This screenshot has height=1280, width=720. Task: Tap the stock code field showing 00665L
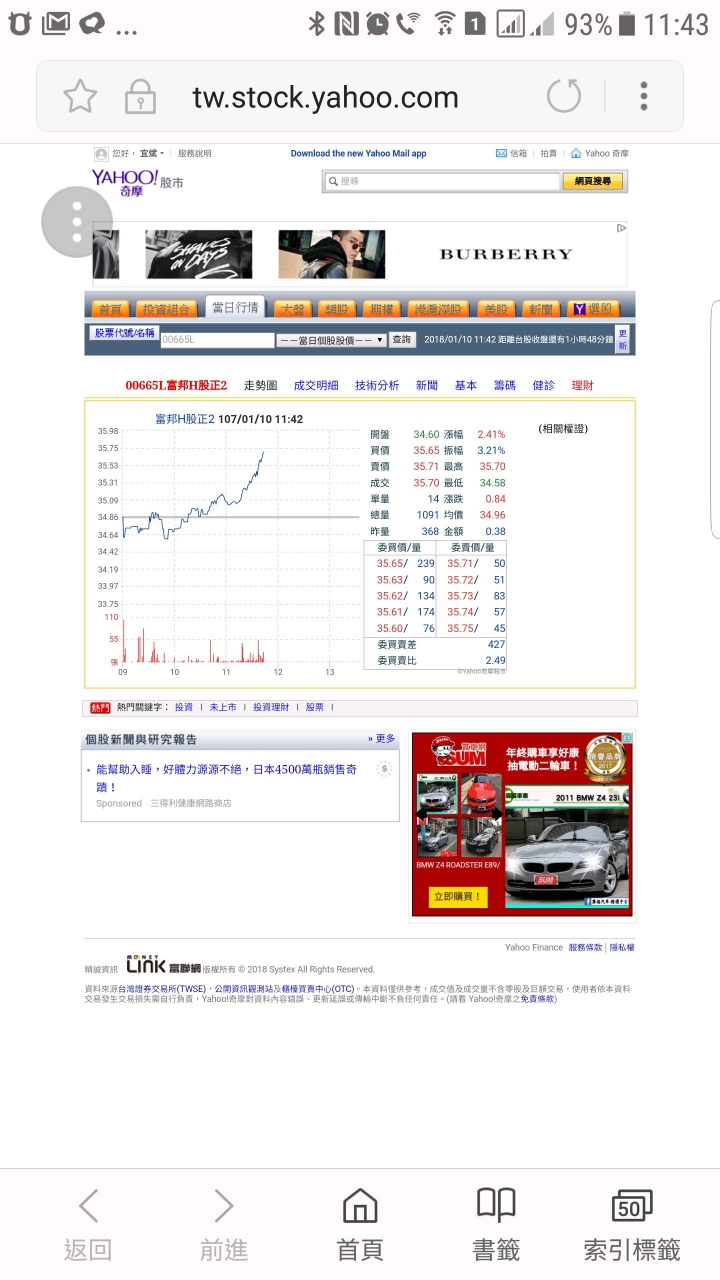(x=217, y=340)
